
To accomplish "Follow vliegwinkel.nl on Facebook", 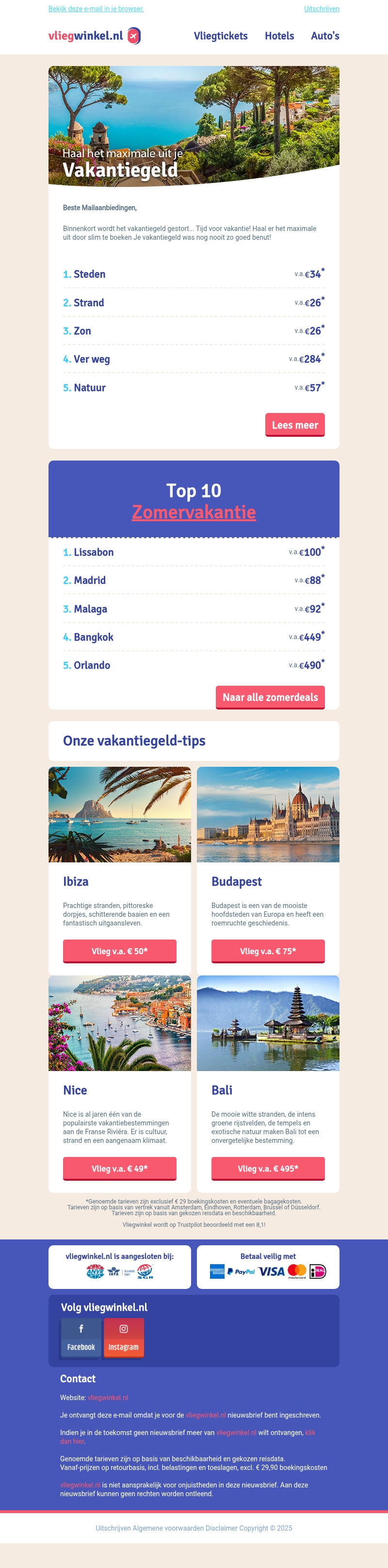I will point(81,1337).
